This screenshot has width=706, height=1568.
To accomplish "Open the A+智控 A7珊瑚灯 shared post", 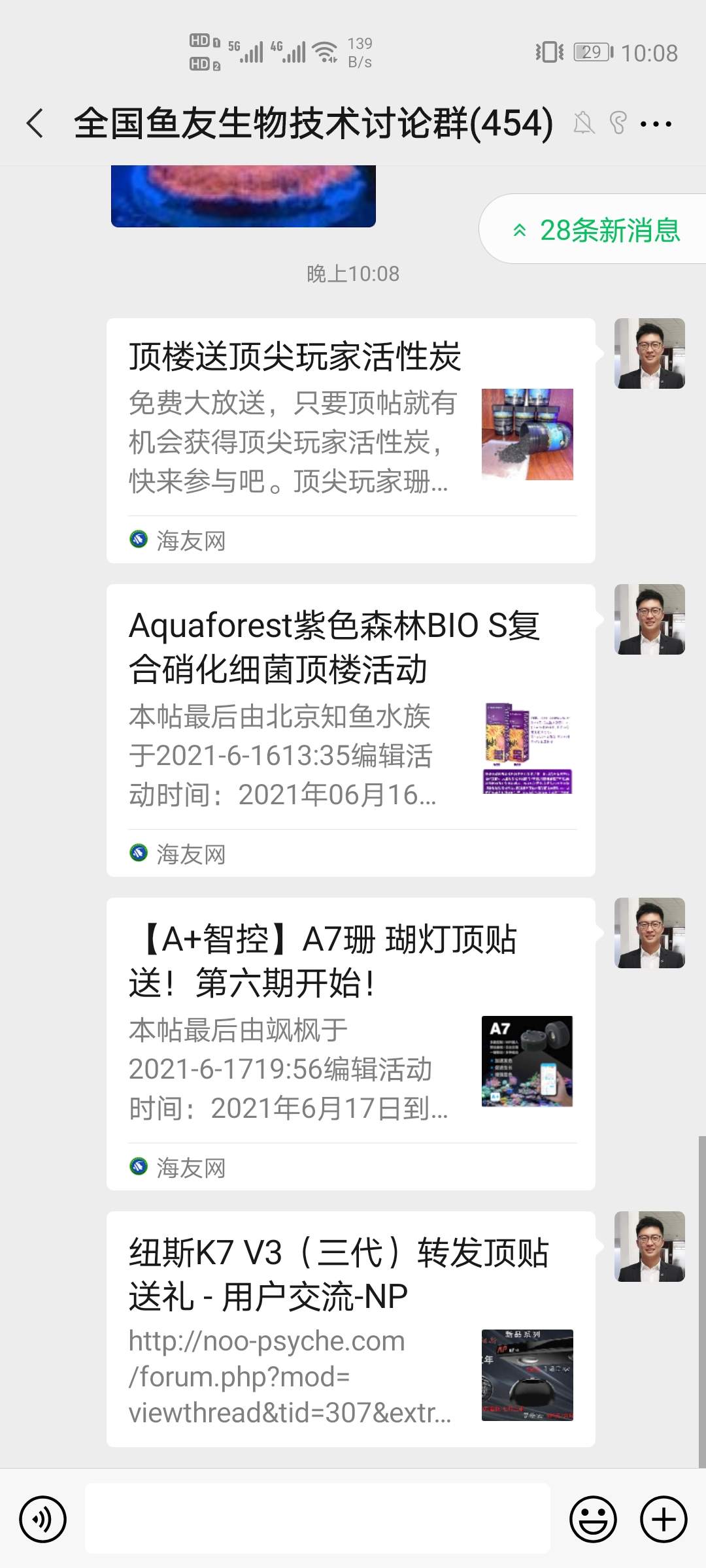I will pos(350,1043).
